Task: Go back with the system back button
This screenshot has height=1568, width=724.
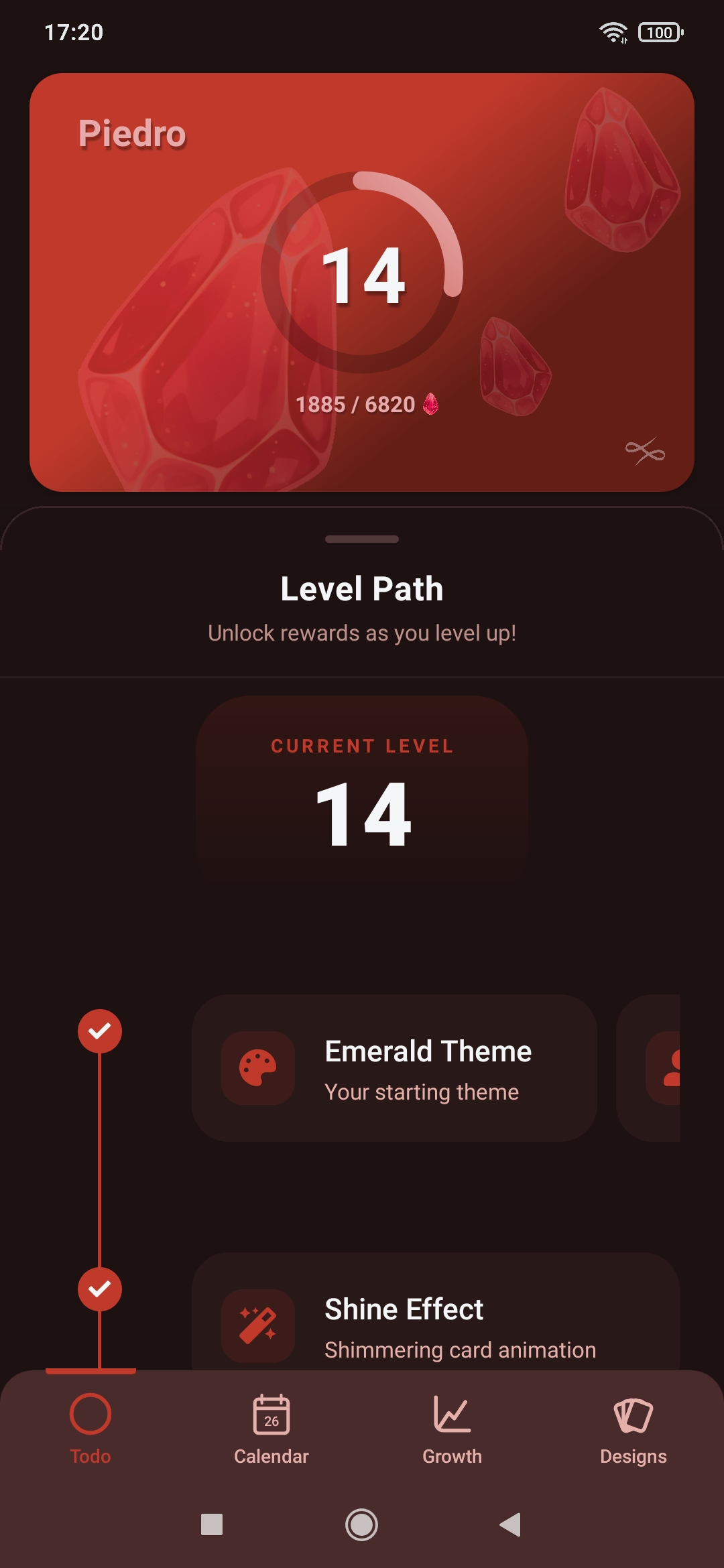Action: [511, 1524]
